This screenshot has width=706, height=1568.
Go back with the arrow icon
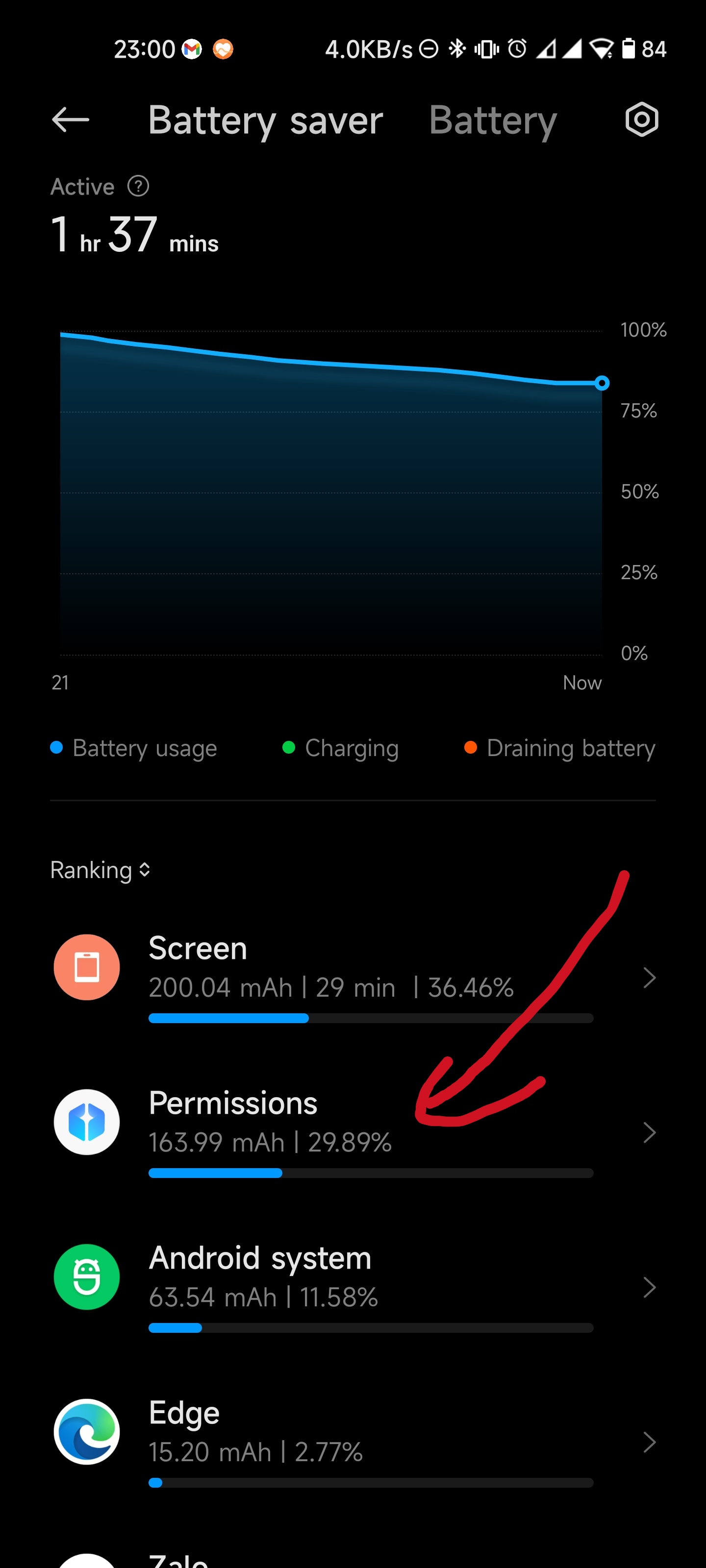tap(71, 120)
